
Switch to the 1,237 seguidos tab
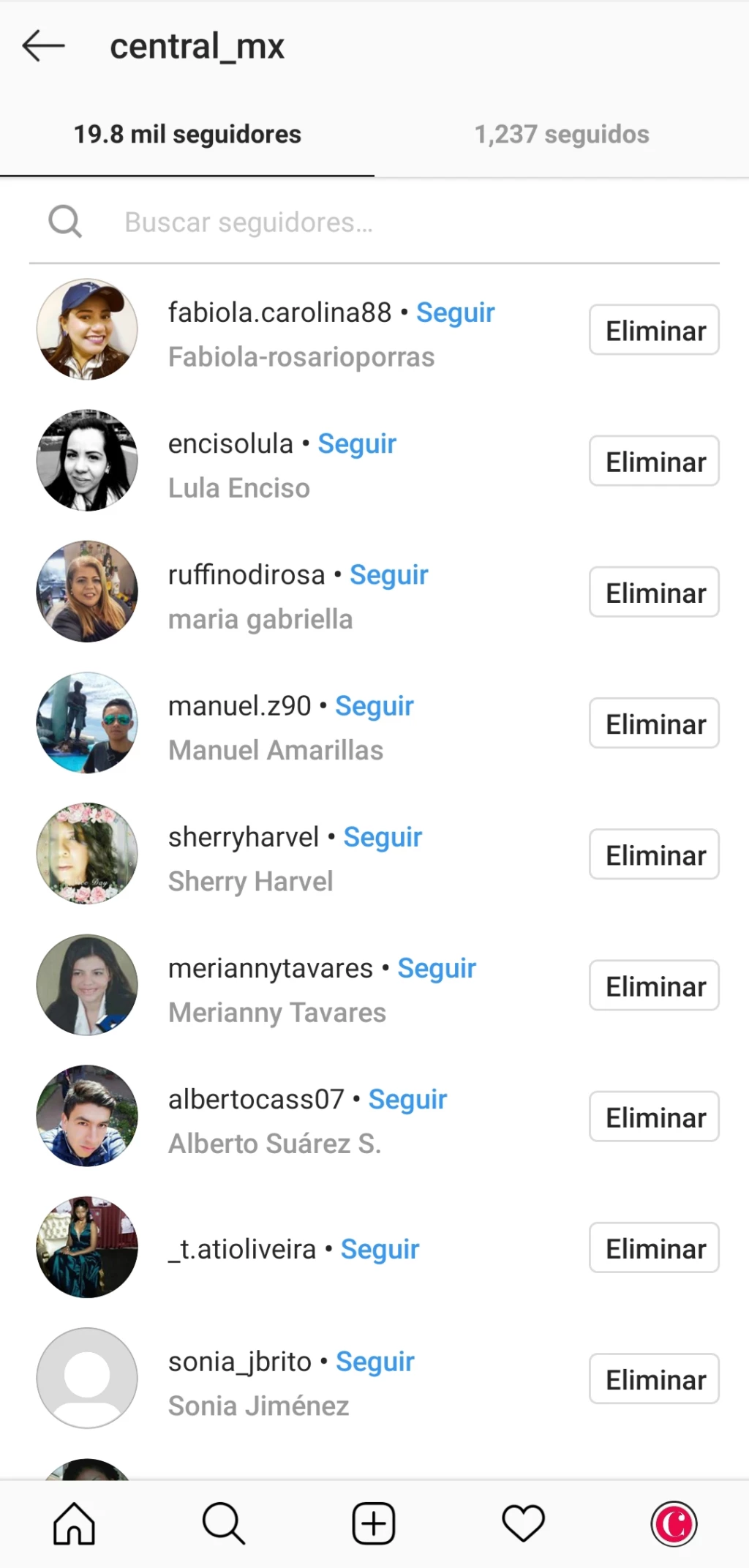pos(561,135)
